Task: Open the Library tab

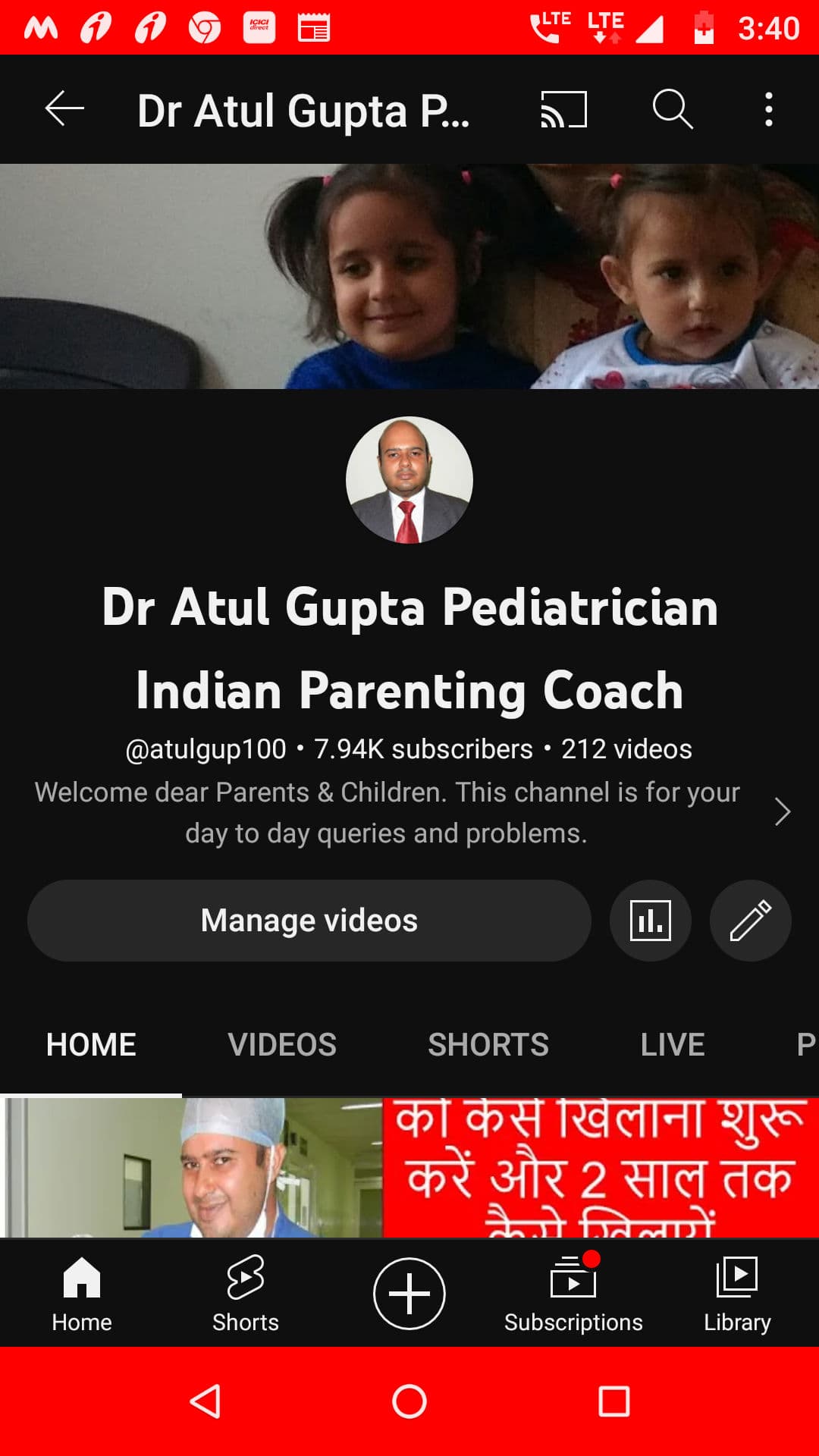Action: click(x=737, y=1294)
